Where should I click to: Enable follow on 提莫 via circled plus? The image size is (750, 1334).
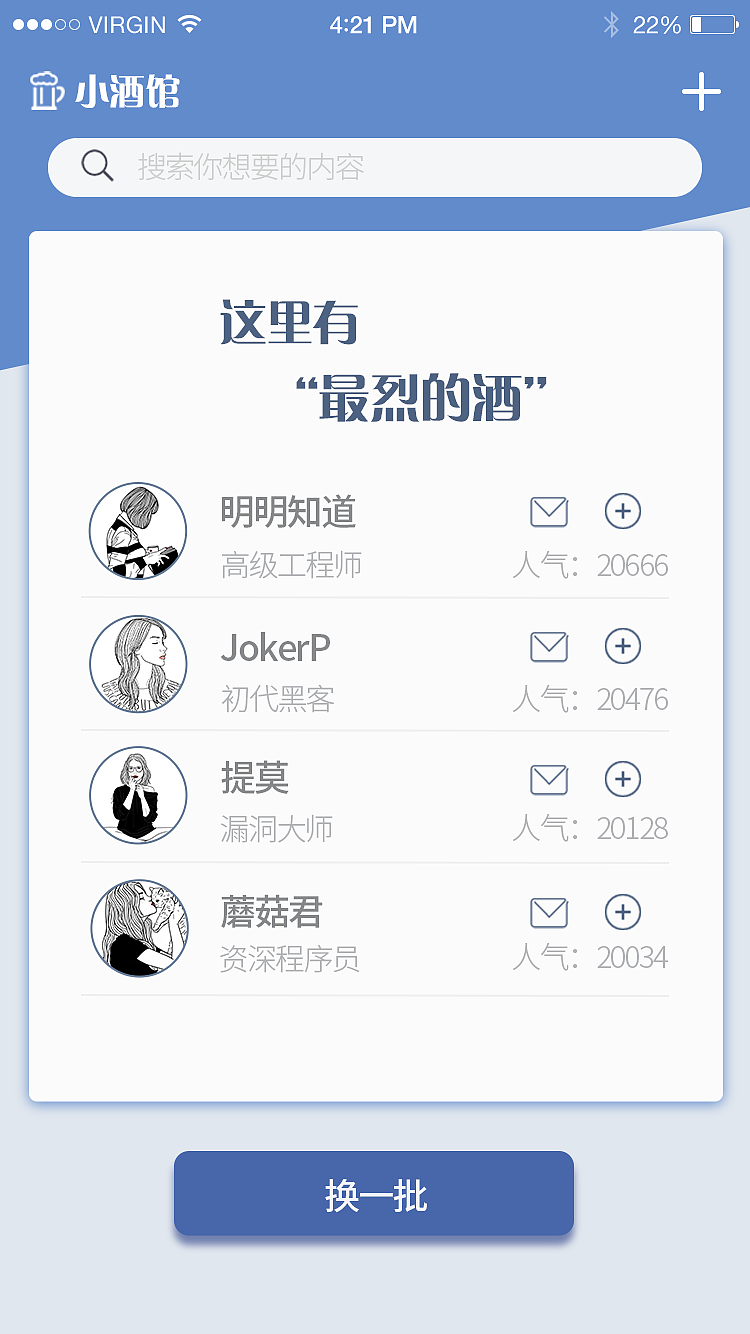[622, 779]
